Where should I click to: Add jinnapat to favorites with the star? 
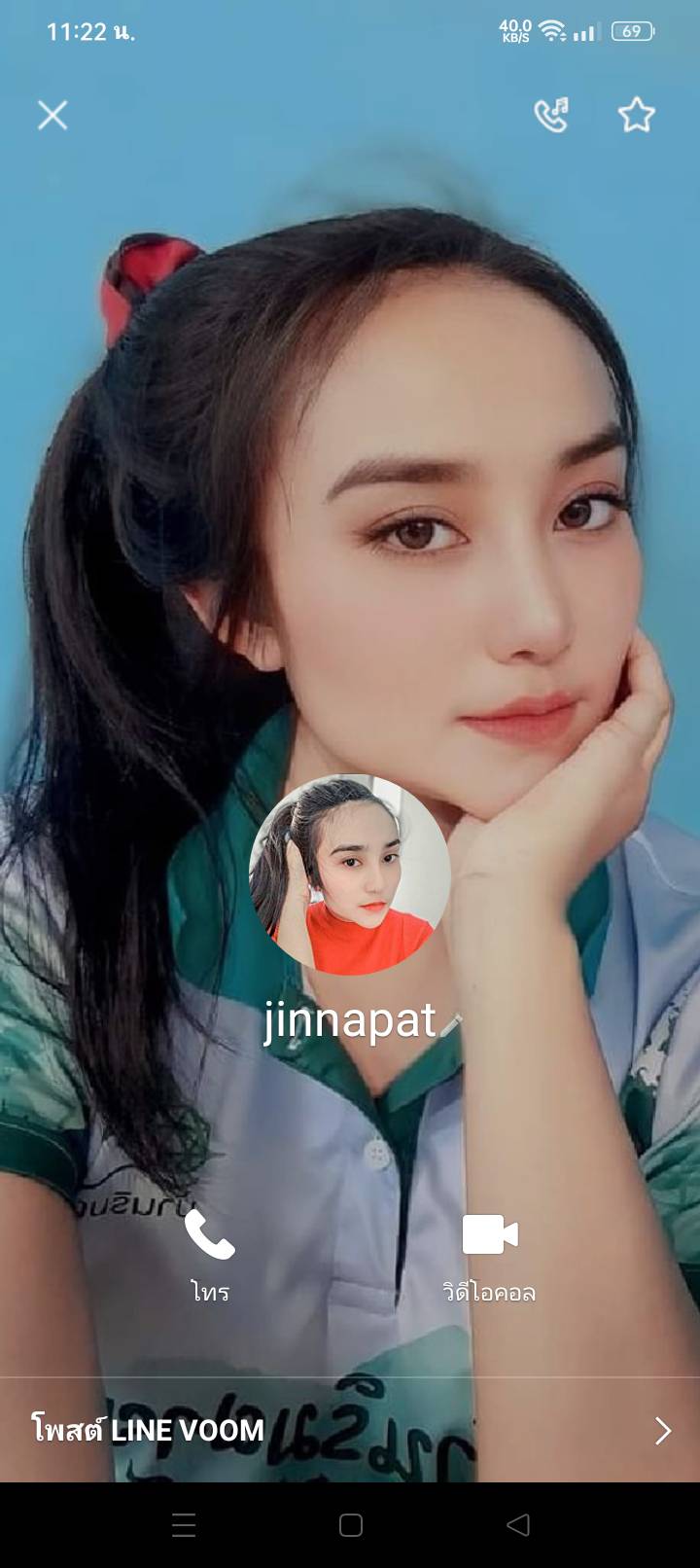637,116
